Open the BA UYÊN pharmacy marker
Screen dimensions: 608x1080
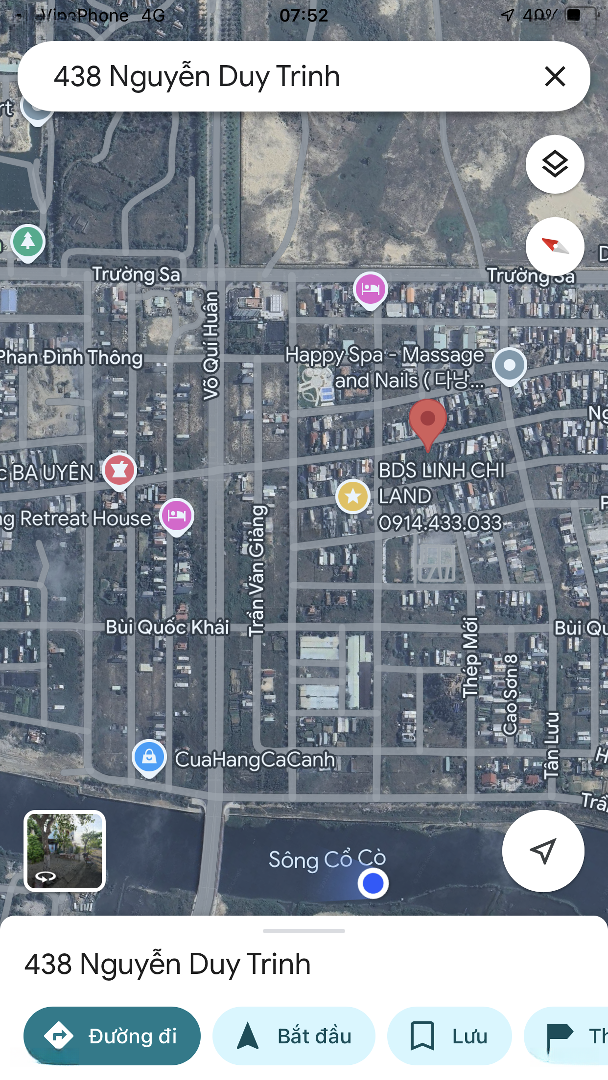point(119,471)
